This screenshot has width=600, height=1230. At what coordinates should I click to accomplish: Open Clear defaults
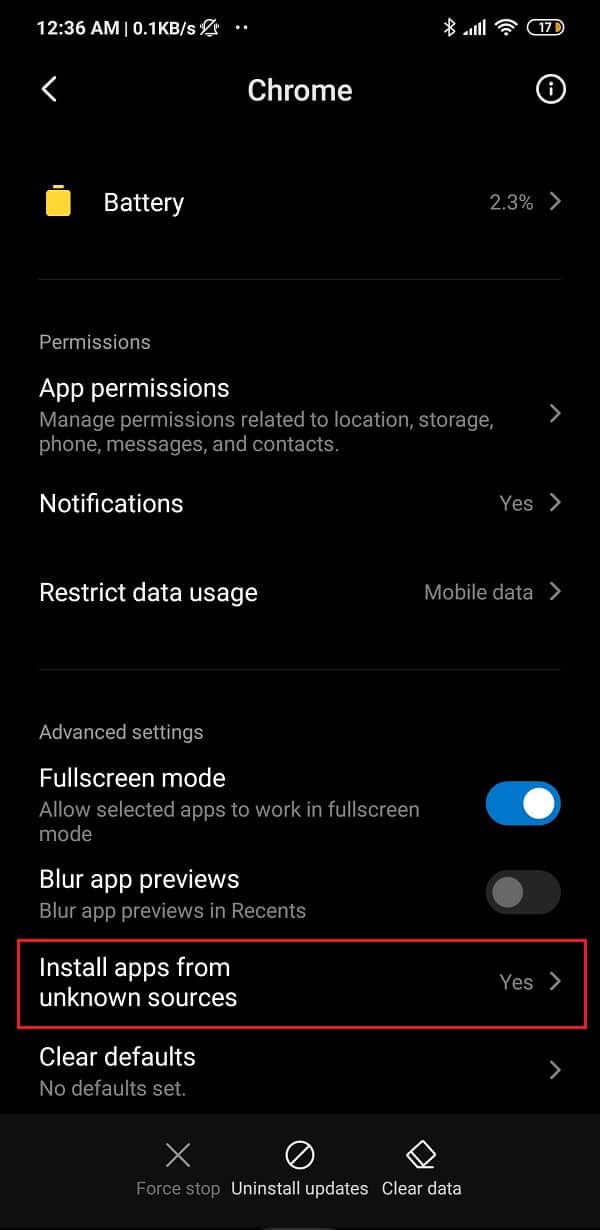[300, 1070]
